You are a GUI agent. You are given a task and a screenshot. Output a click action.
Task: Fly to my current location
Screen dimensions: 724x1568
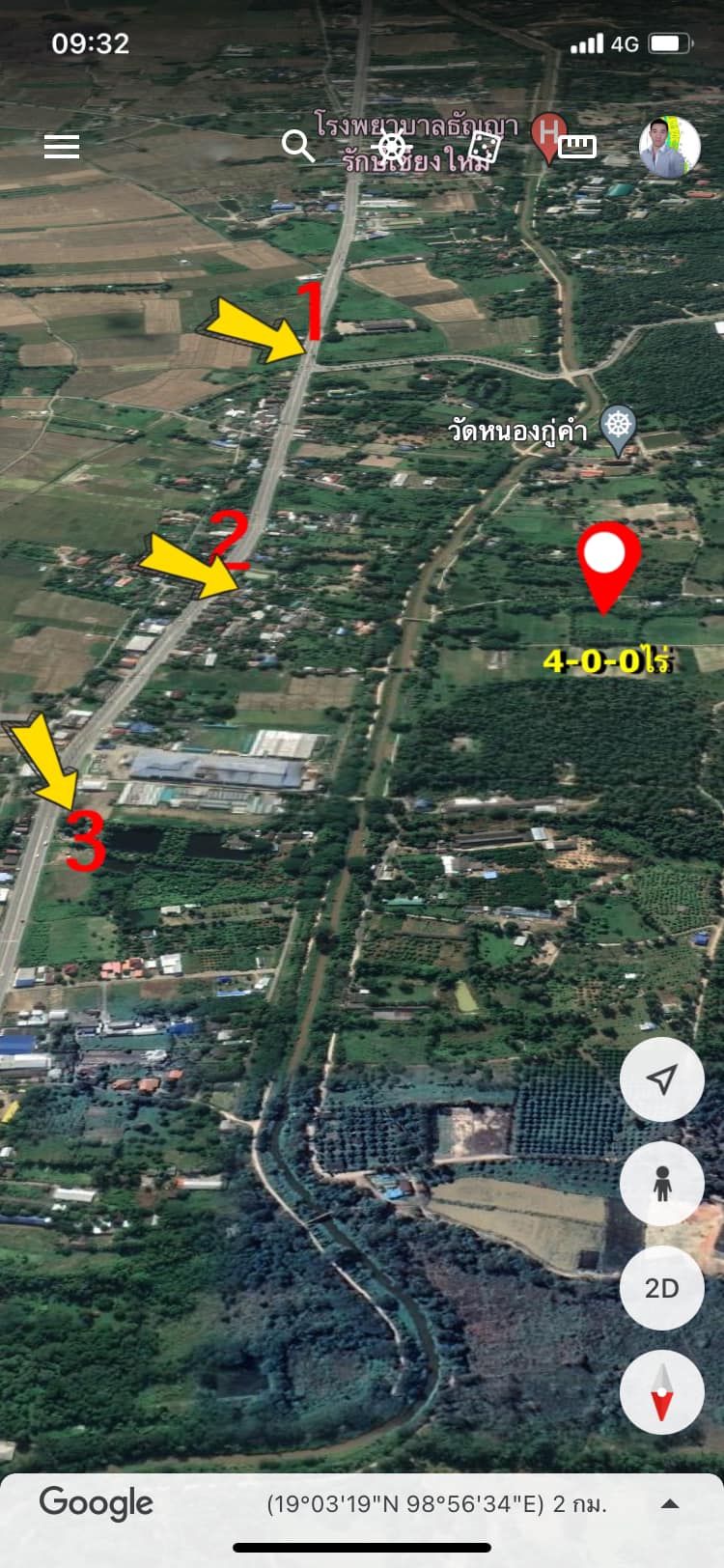(x=662, y=1079)
